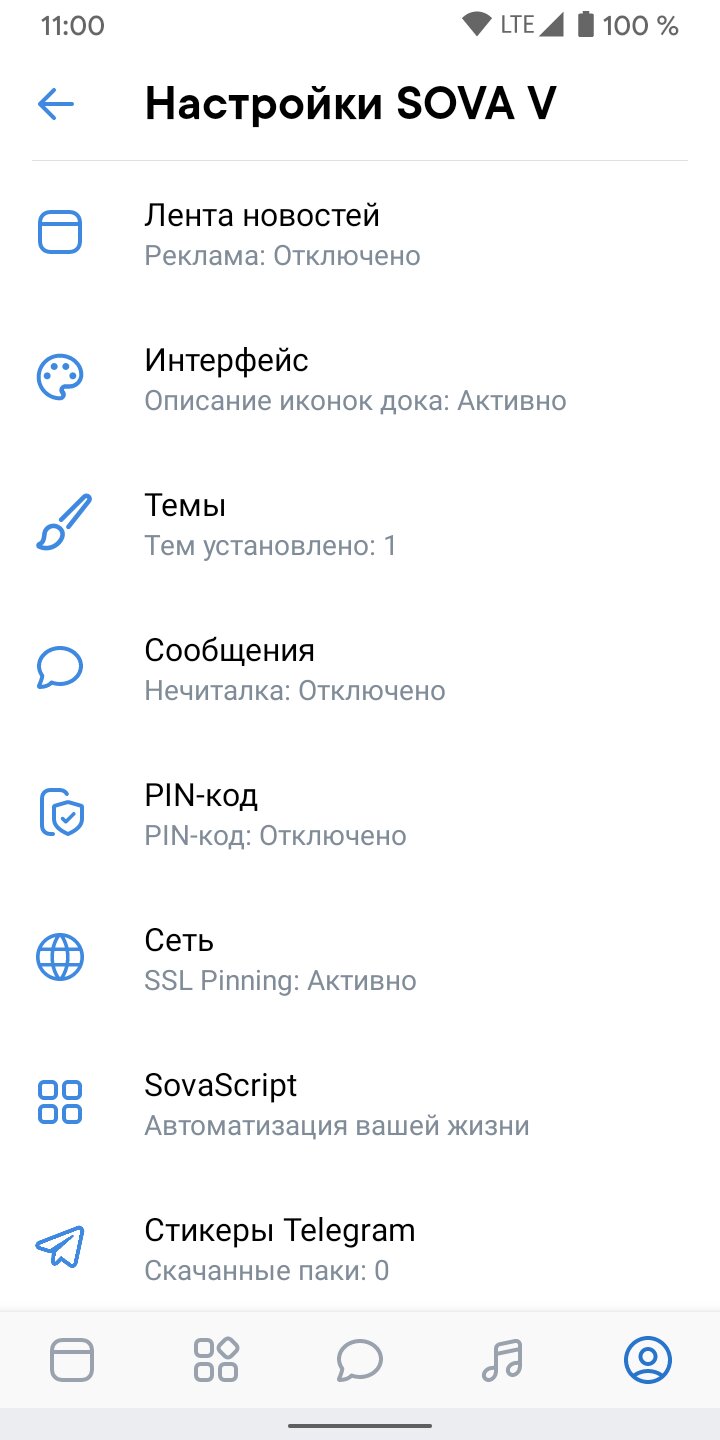Switch to the messages tab

pos(360,1360)
